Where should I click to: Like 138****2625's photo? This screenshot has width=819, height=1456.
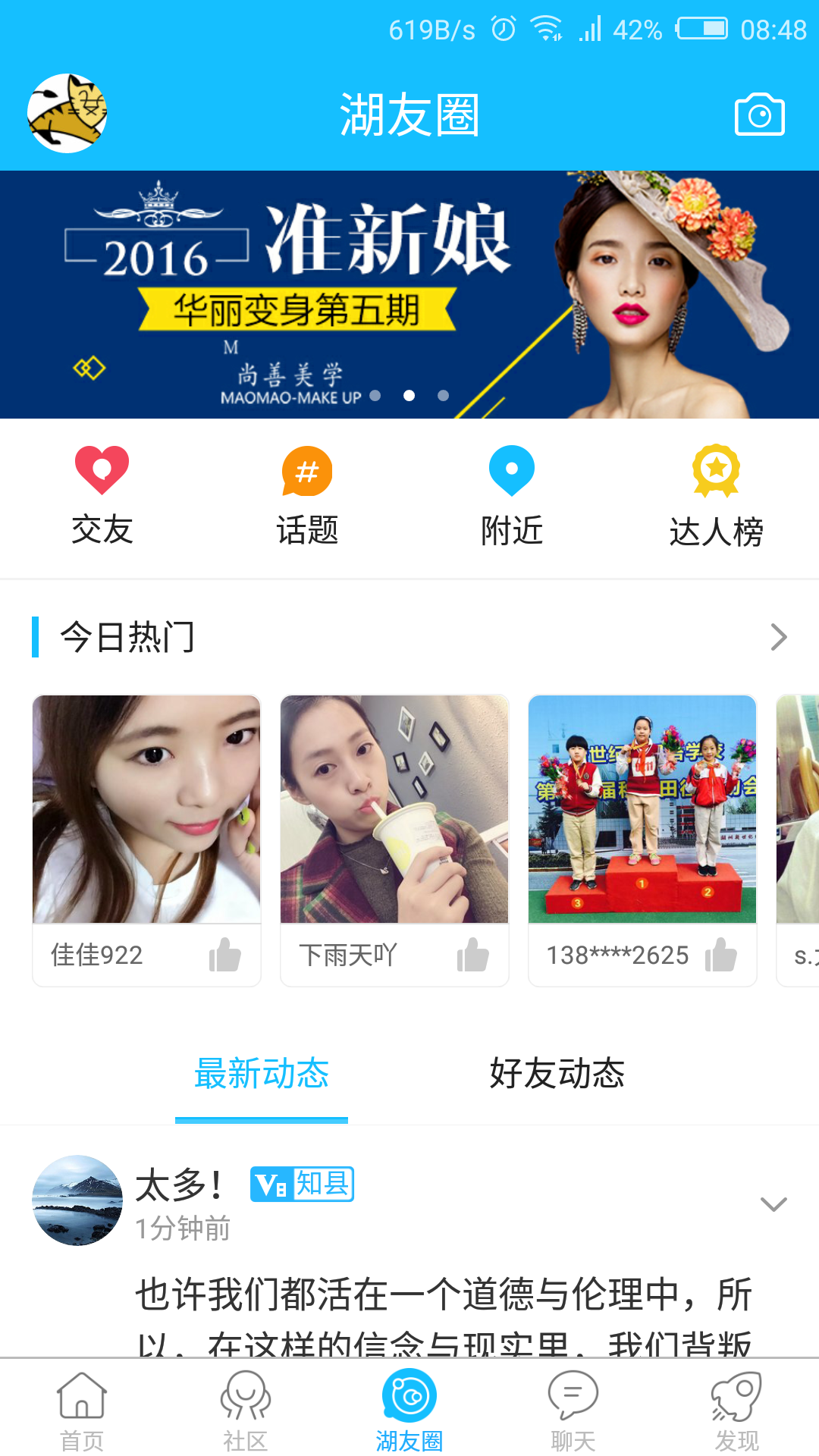[721, 955]
